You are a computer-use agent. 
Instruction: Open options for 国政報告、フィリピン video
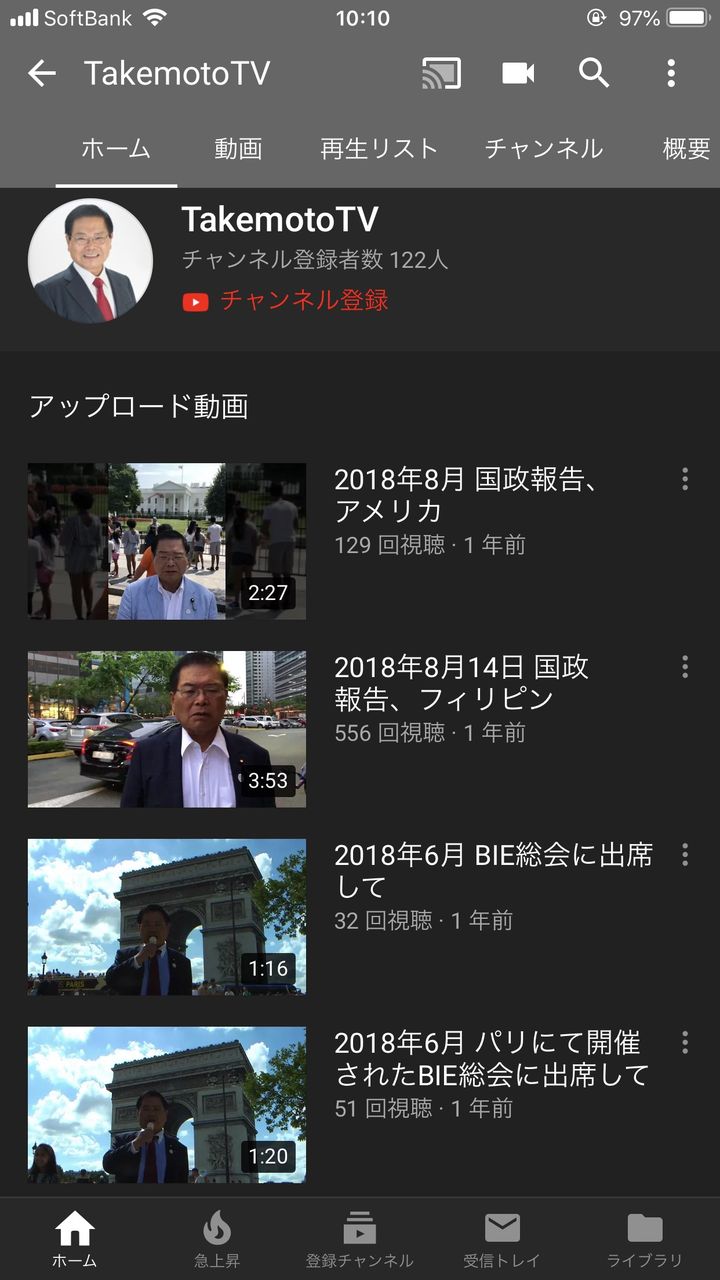click(x=685, y=667)
